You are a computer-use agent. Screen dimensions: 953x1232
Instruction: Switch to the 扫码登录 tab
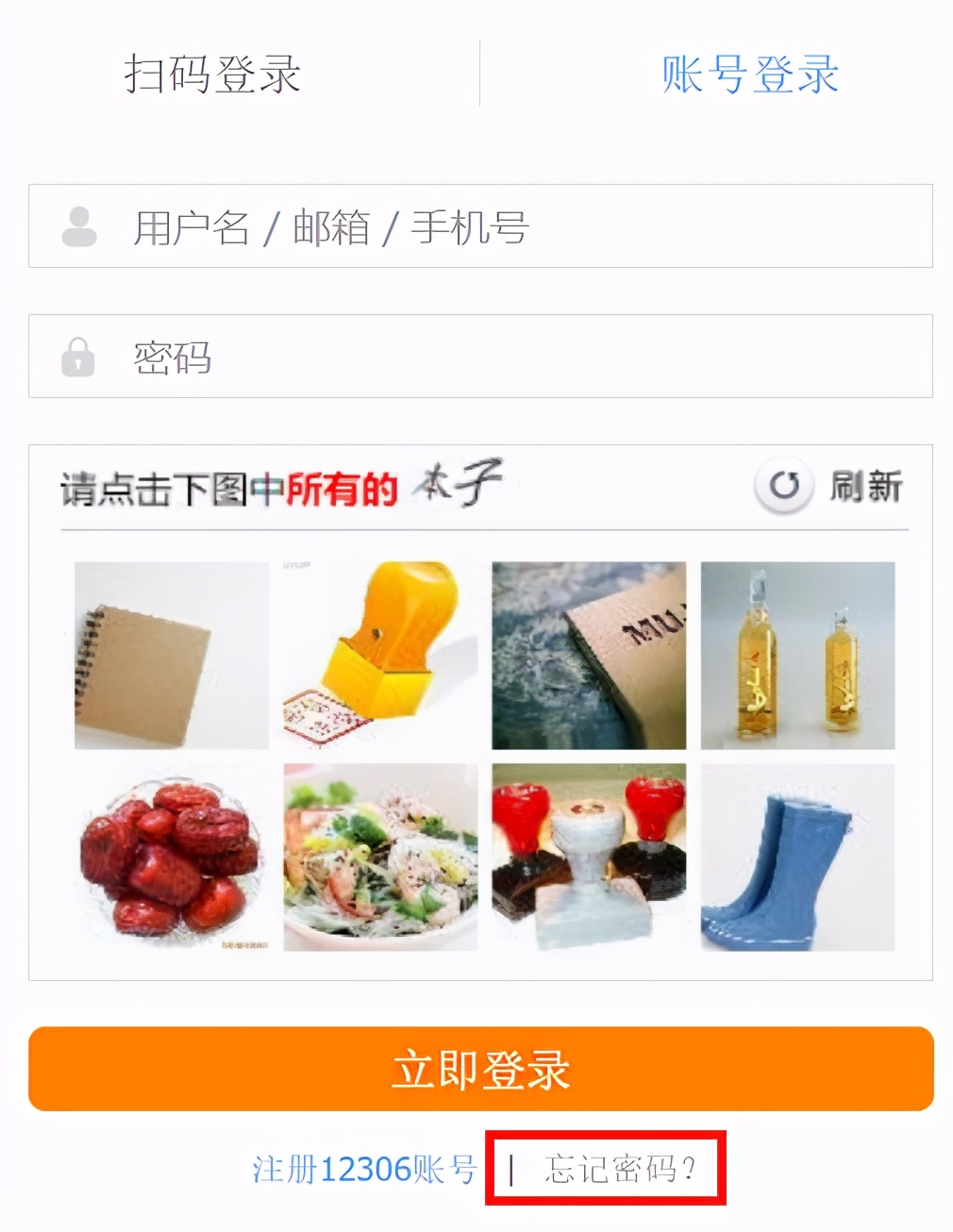214,75
